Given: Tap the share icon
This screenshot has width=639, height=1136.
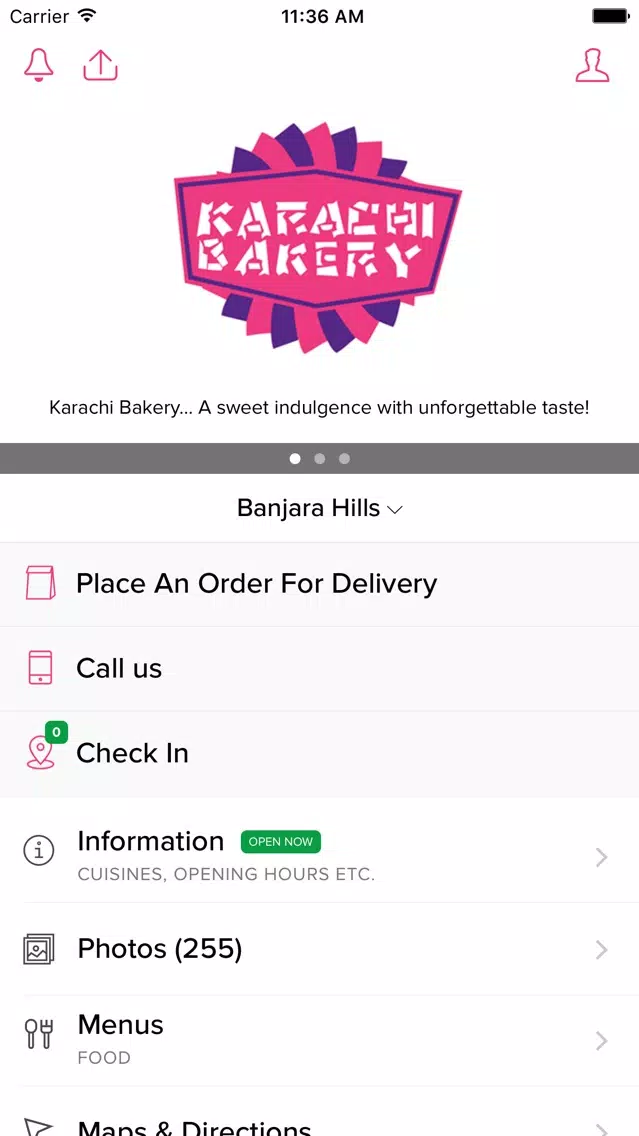Looking at the screenshot, I should pyautogui.click(x=100, y=65).
